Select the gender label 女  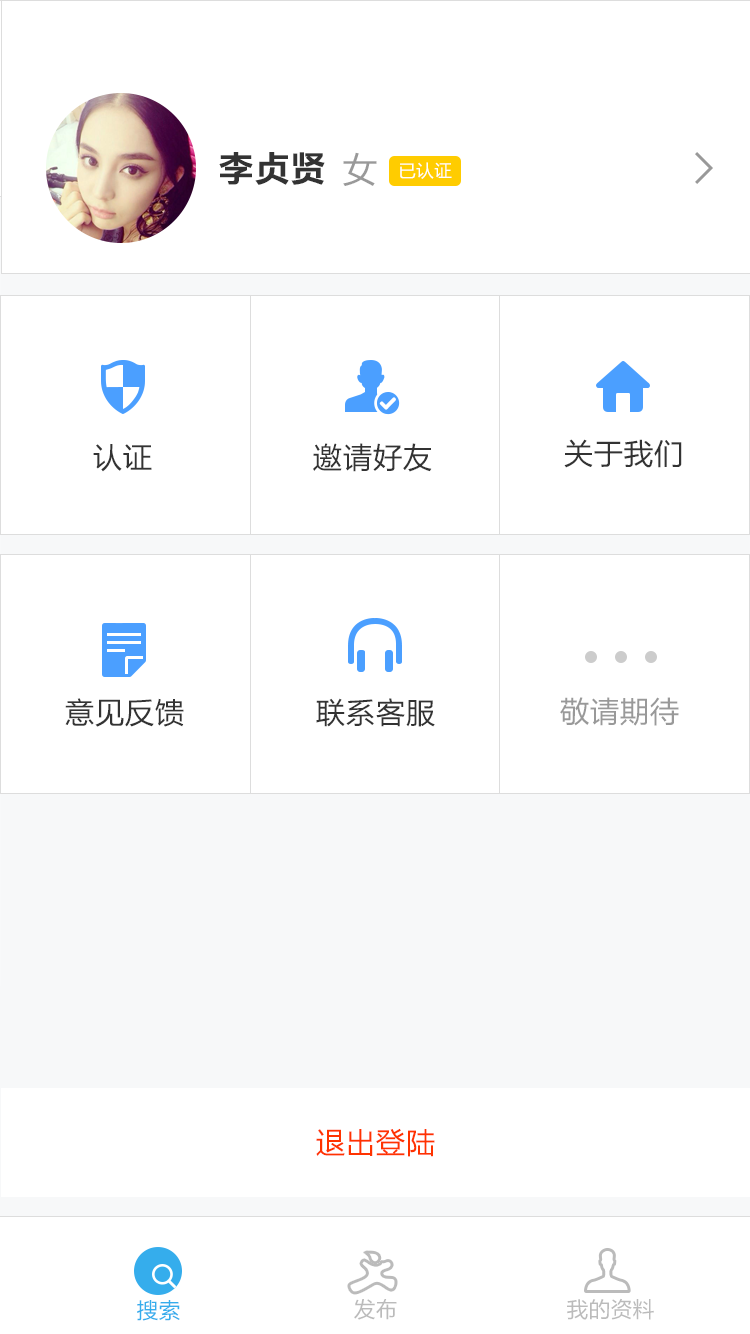click(359, 171)
